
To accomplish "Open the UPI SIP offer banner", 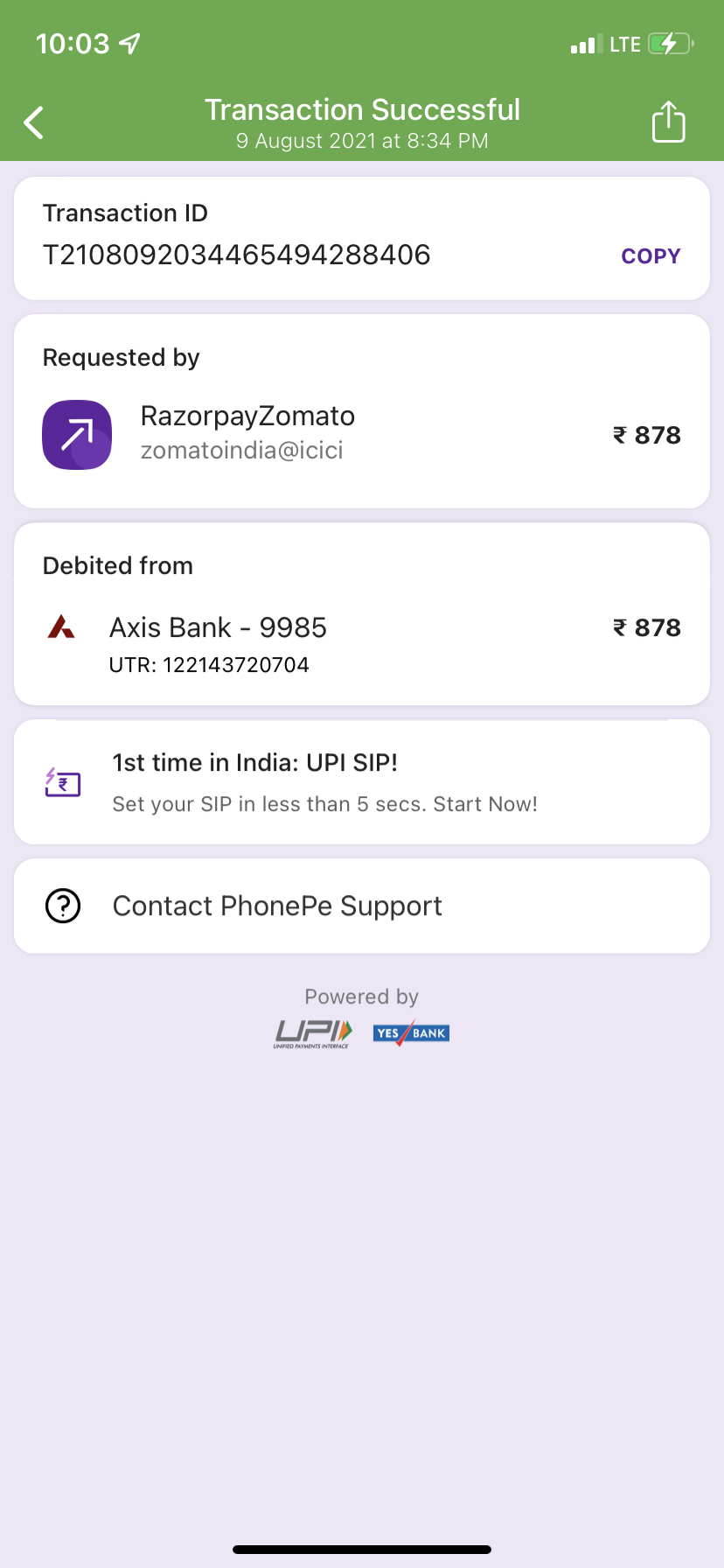I will tap(361, 782).
